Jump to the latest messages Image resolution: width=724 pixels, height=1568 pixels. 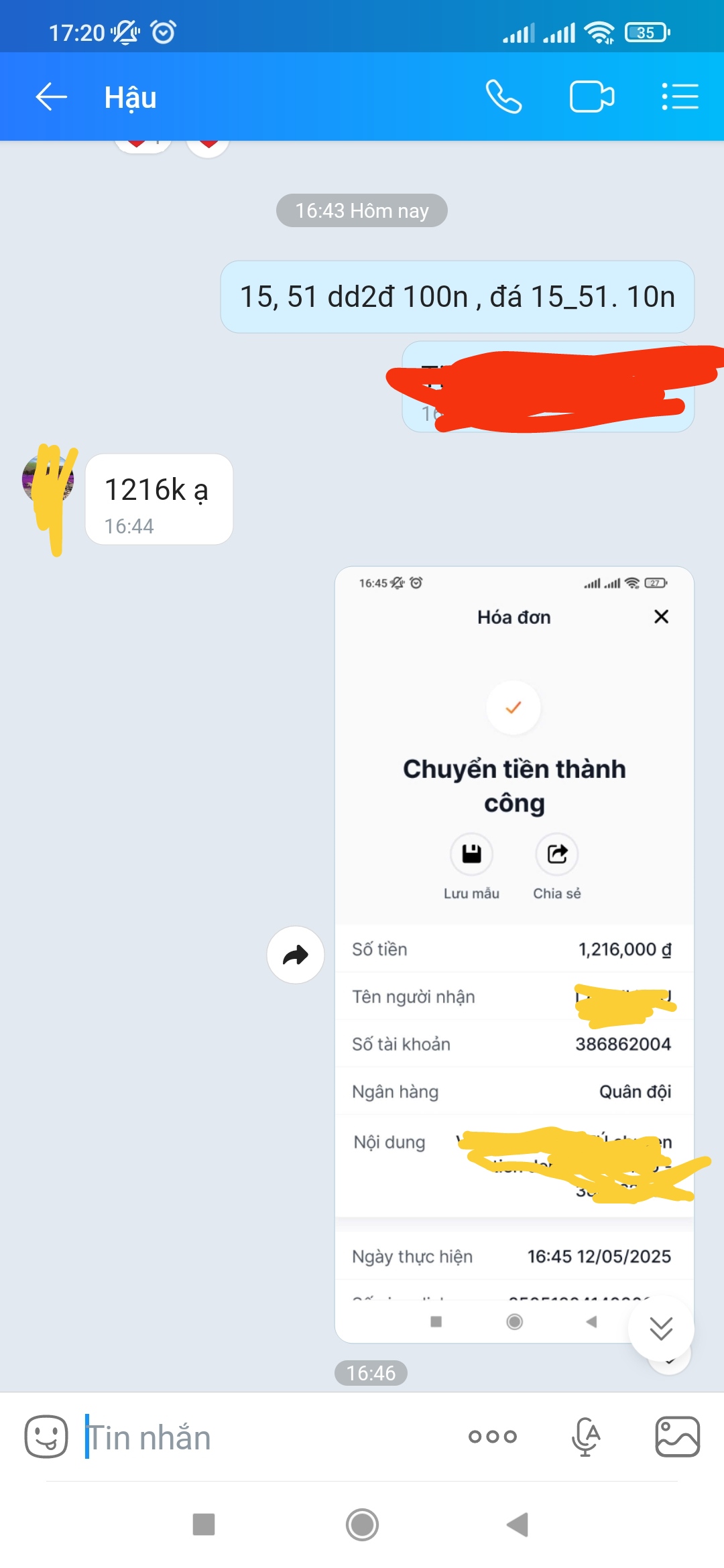[x=661, y=1328]
